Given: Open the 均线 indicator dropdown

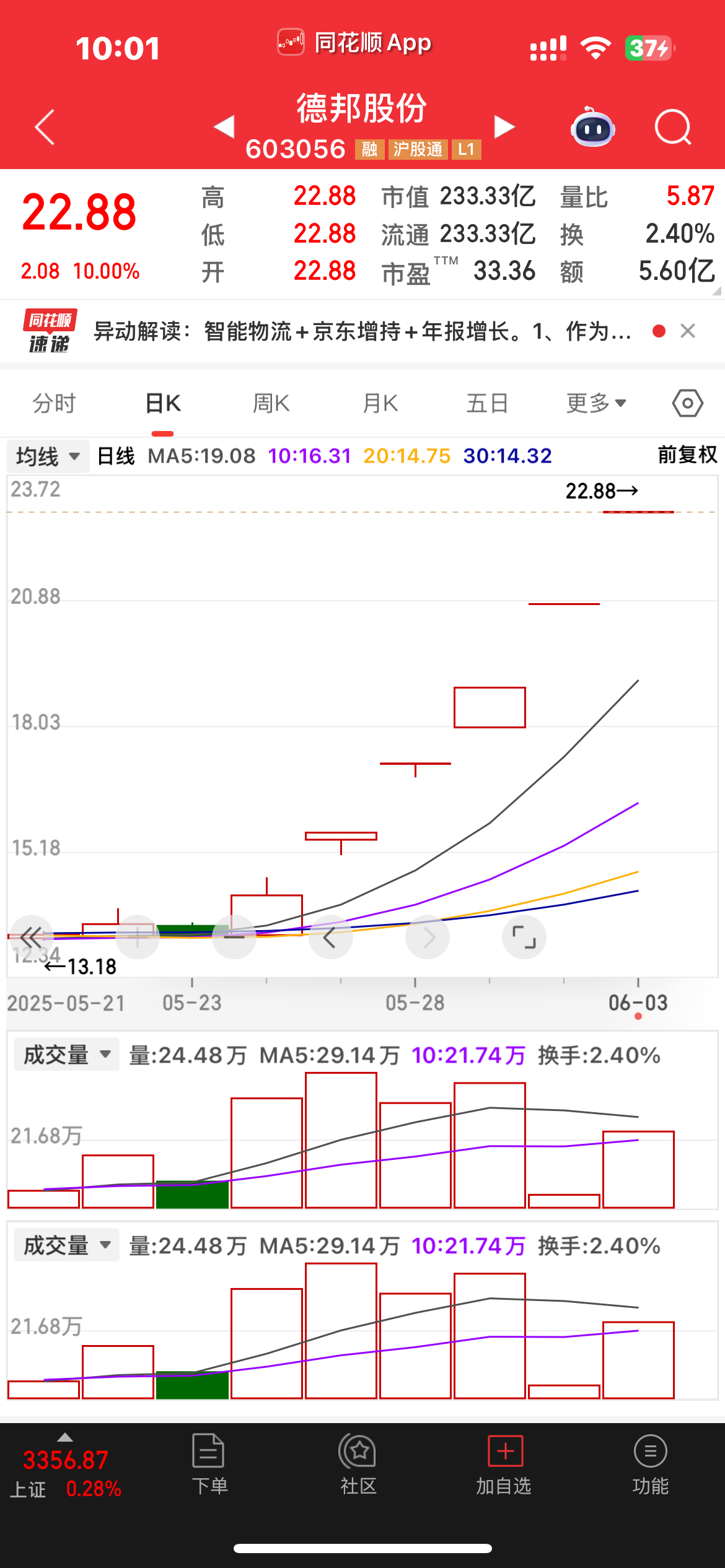Looking at the screenshot, I should click(x=48, y=456).
